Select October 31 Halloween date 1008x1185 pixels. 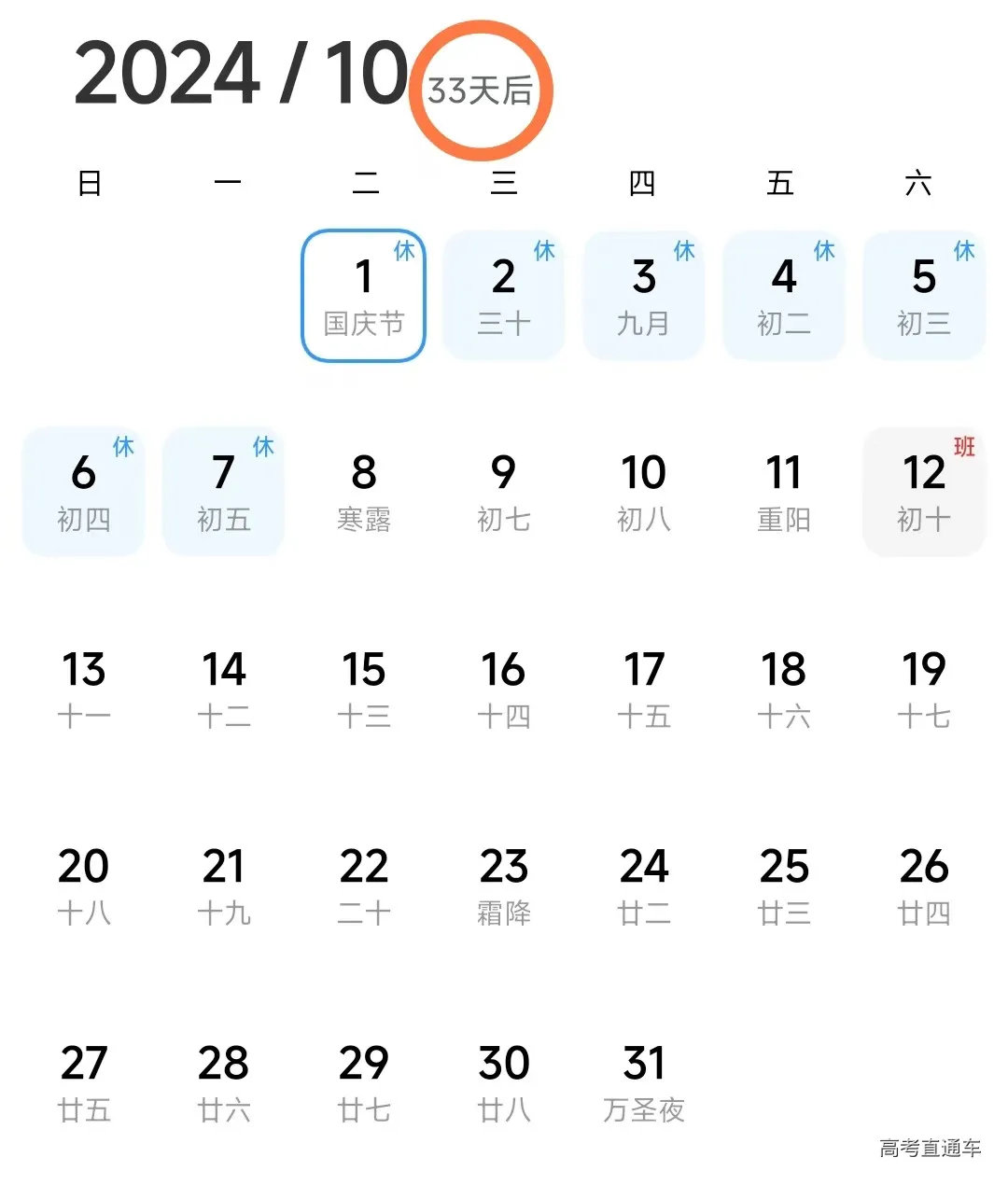click(643, 1082)
